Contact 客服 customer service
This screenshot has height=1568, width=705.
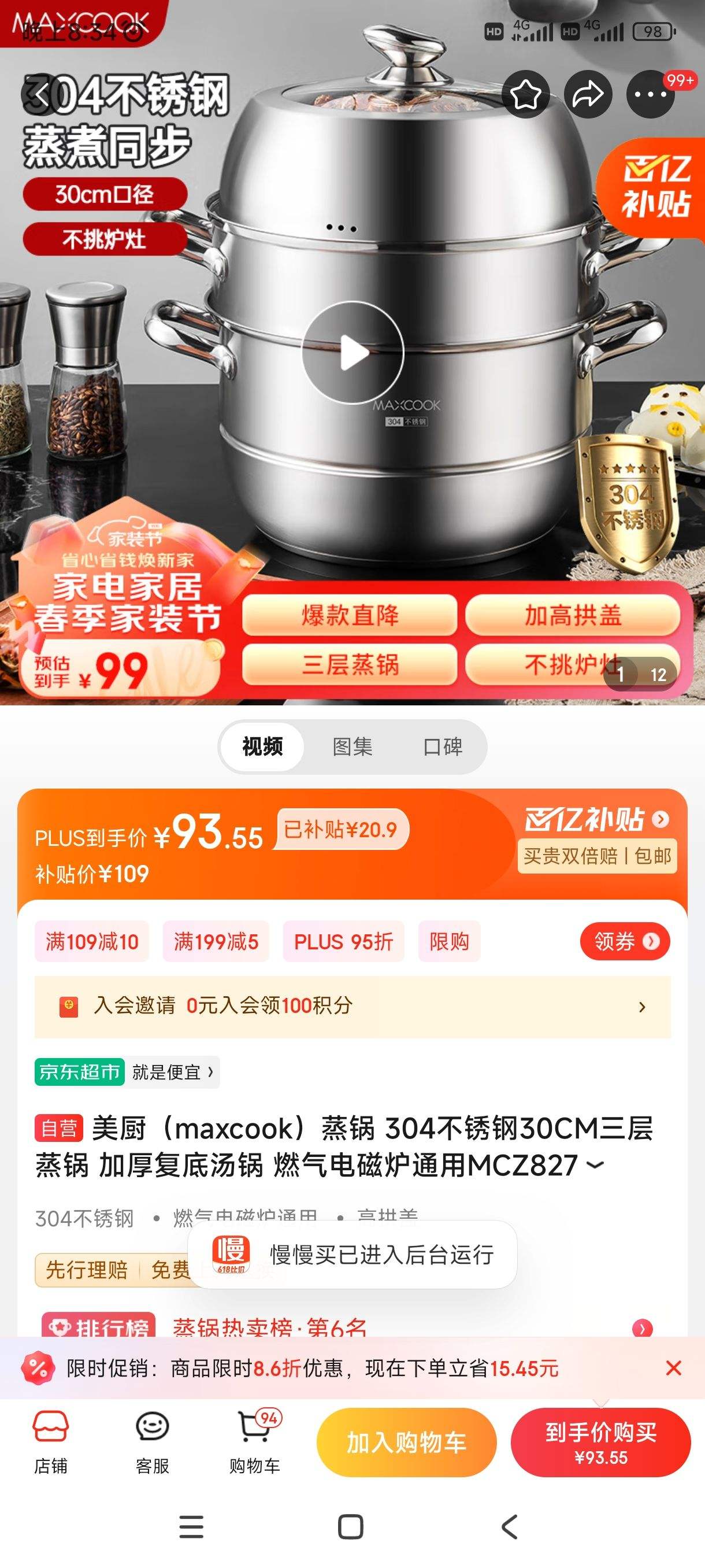[152, 1442]
